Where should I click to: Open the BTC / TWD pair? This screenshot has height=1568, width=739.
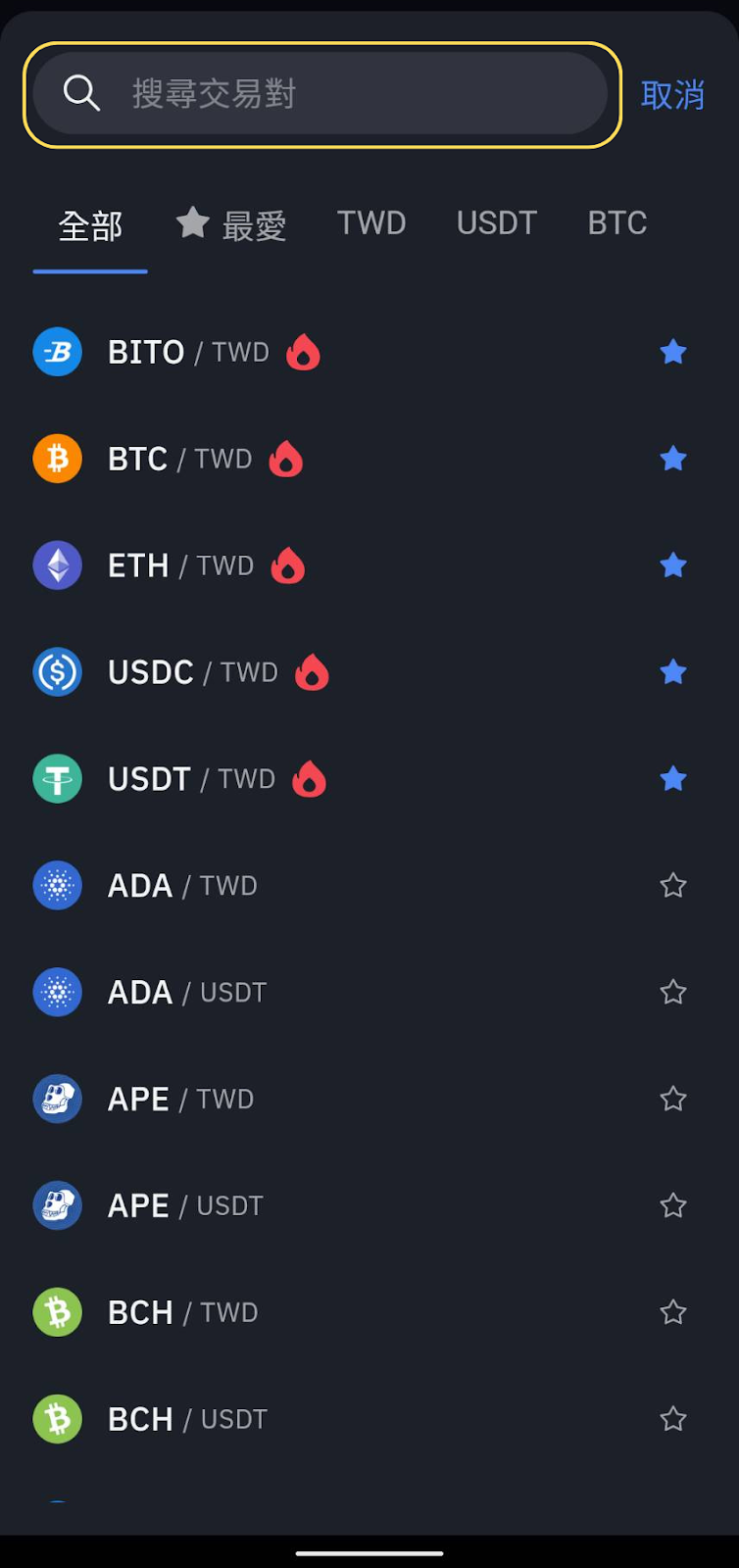[x=369, y=459]
